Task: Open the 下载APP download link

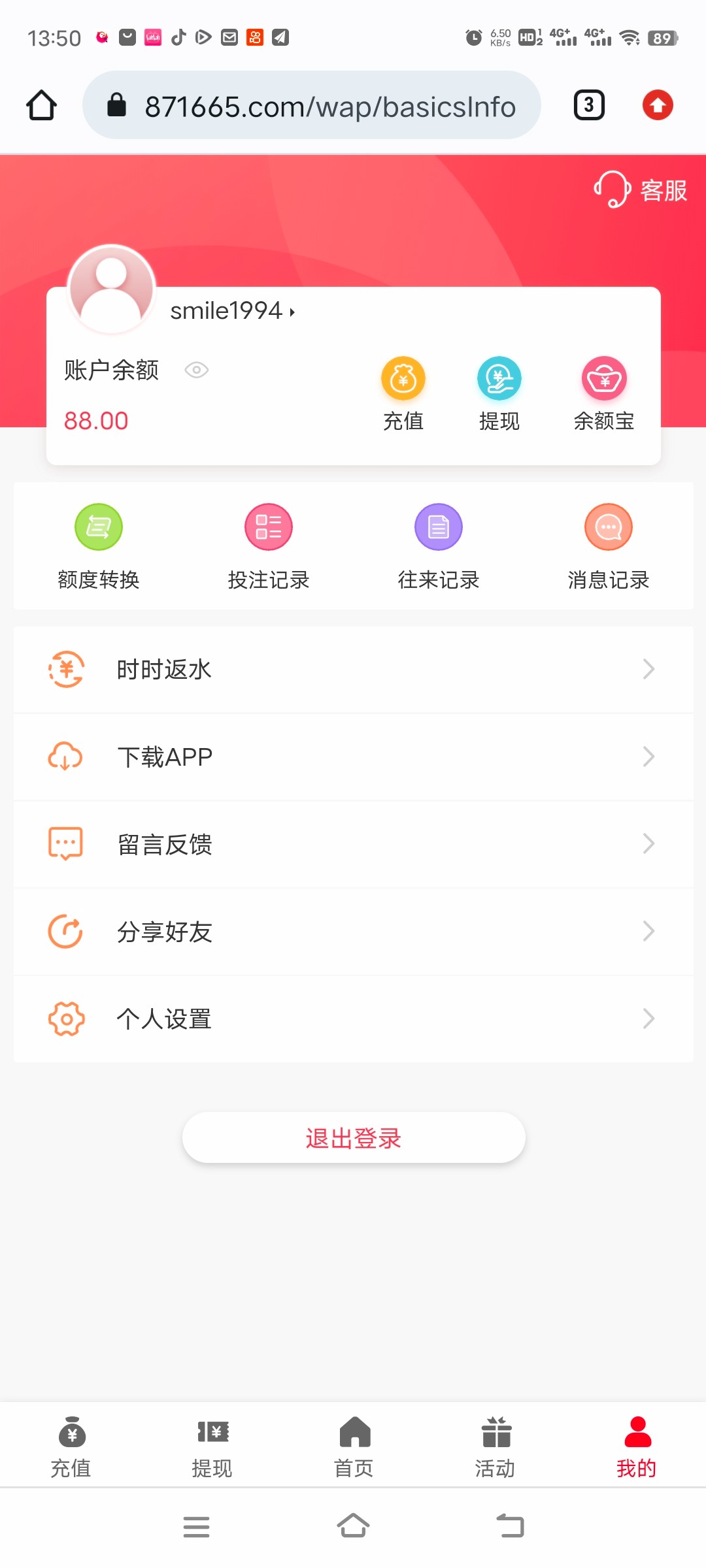Action: point(165,757)
